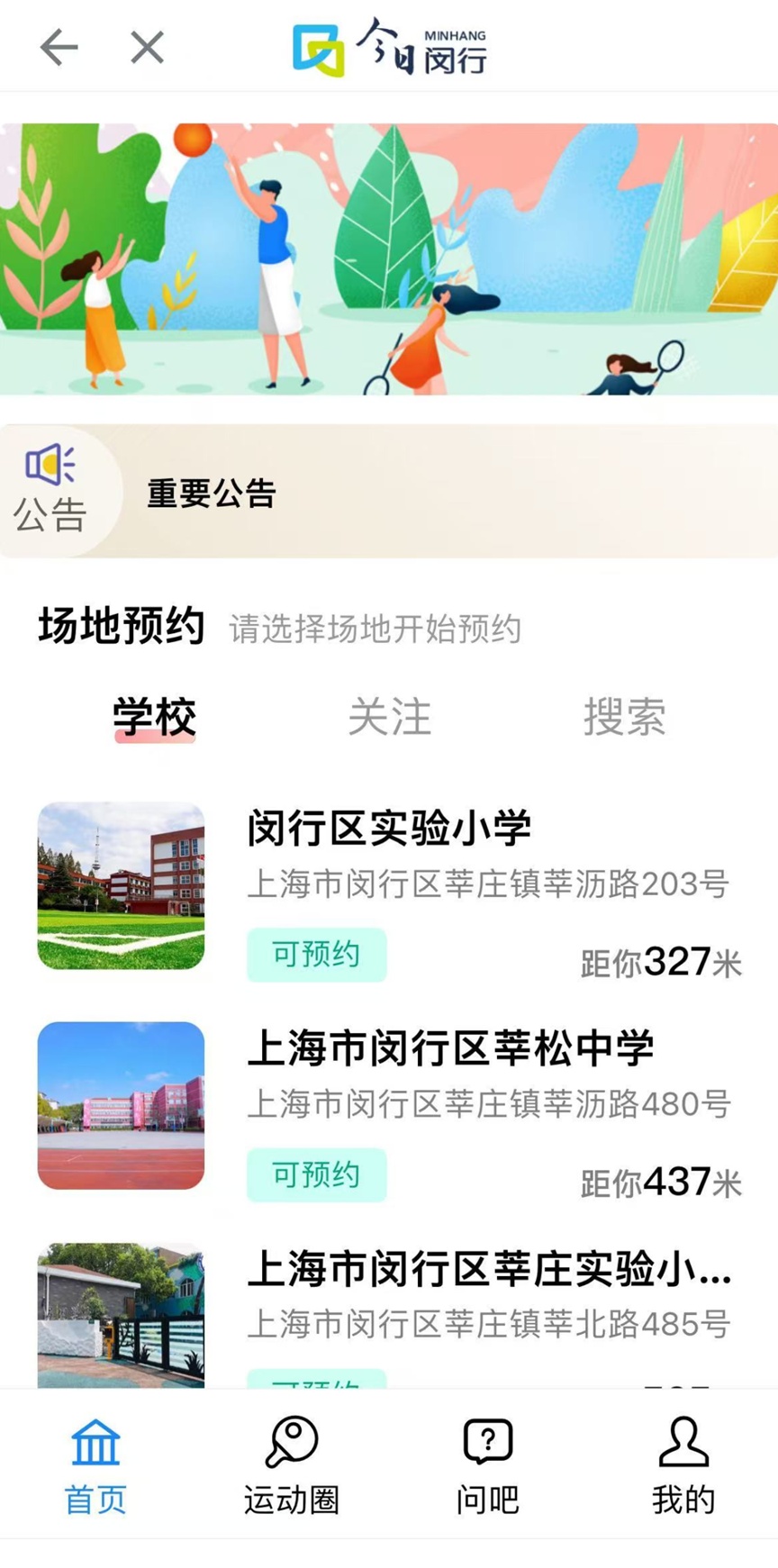
Task: Open the school at 莘北路485号
Action: pyautogui.click(x=488, y=1270)
